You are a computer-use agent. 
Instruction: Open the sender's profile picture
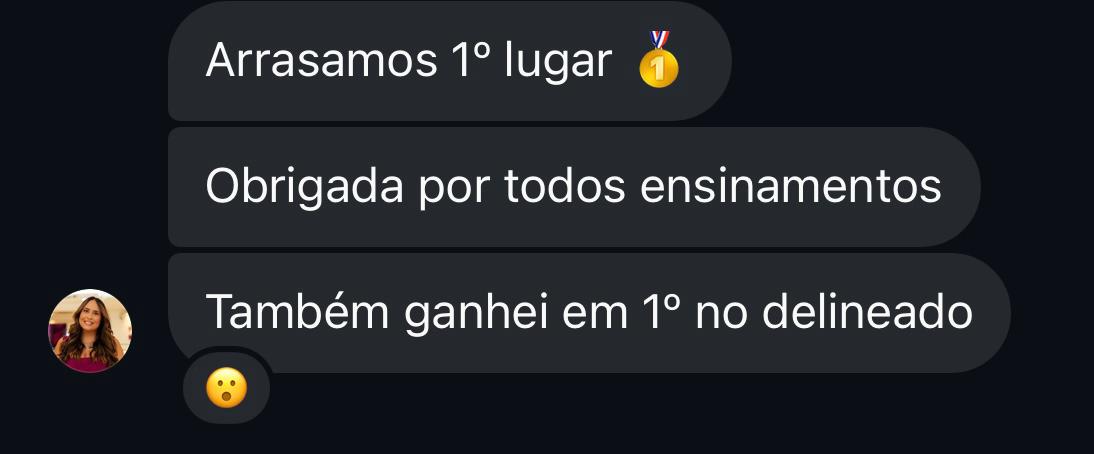91,331
